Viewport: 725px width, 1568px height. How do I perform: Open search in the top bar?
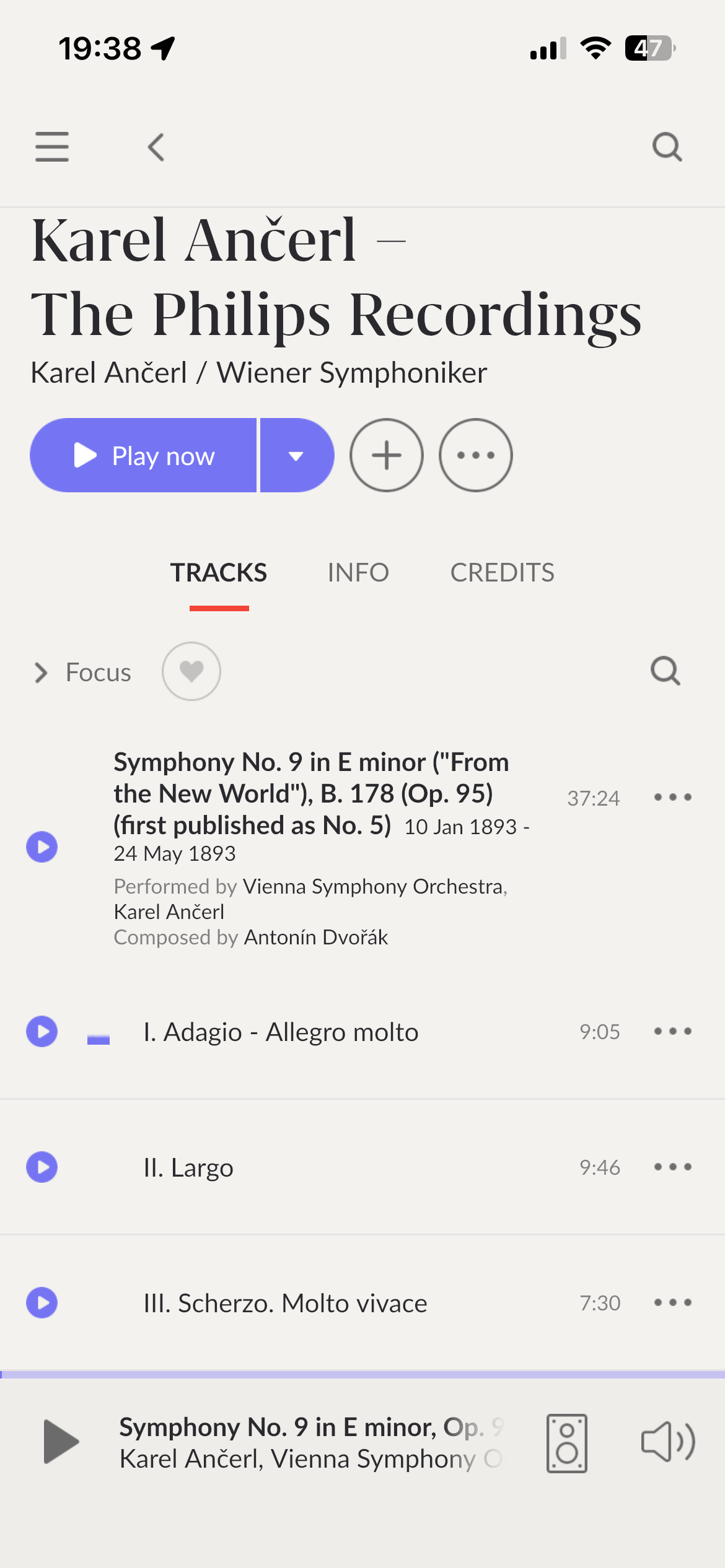(667, 147)
